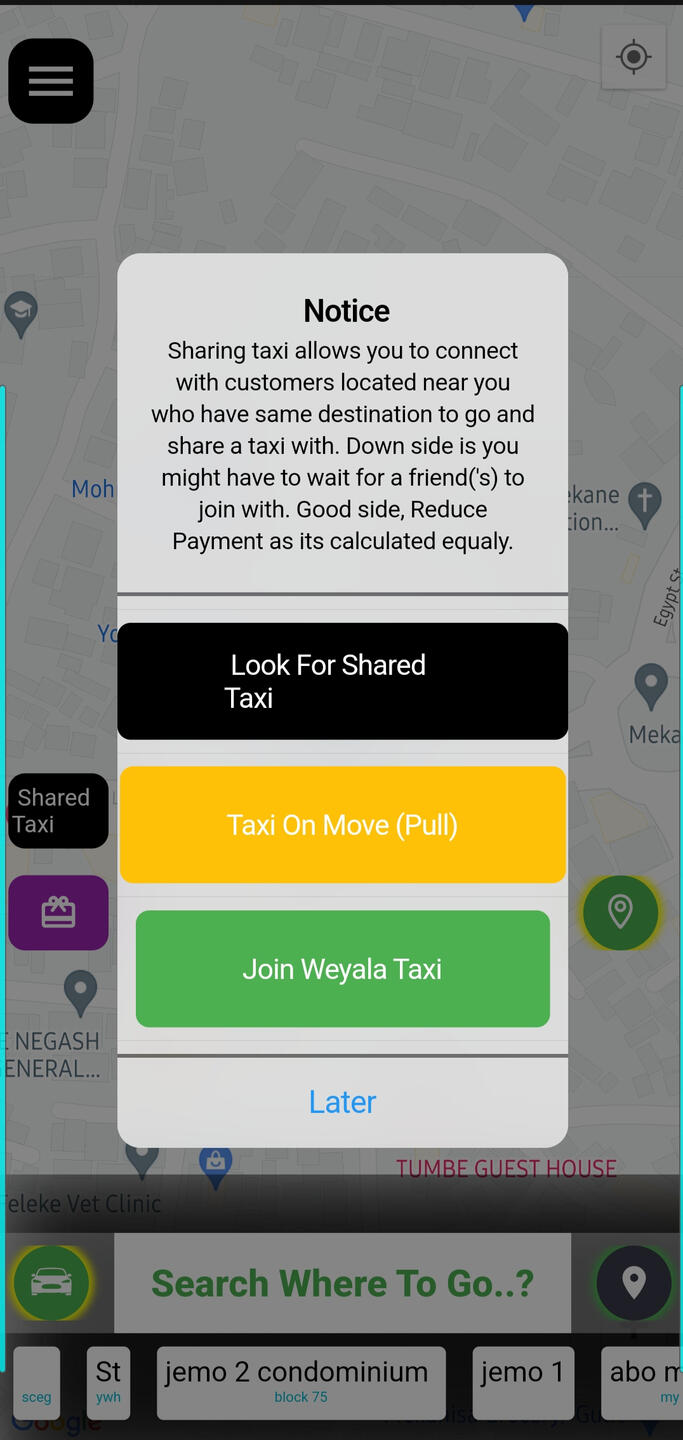Image resolution: width=683 pixels, height=1440 pixels.
Task: Open the purple gift card icon
Action: pyautogui.click(x=58, y=912)
